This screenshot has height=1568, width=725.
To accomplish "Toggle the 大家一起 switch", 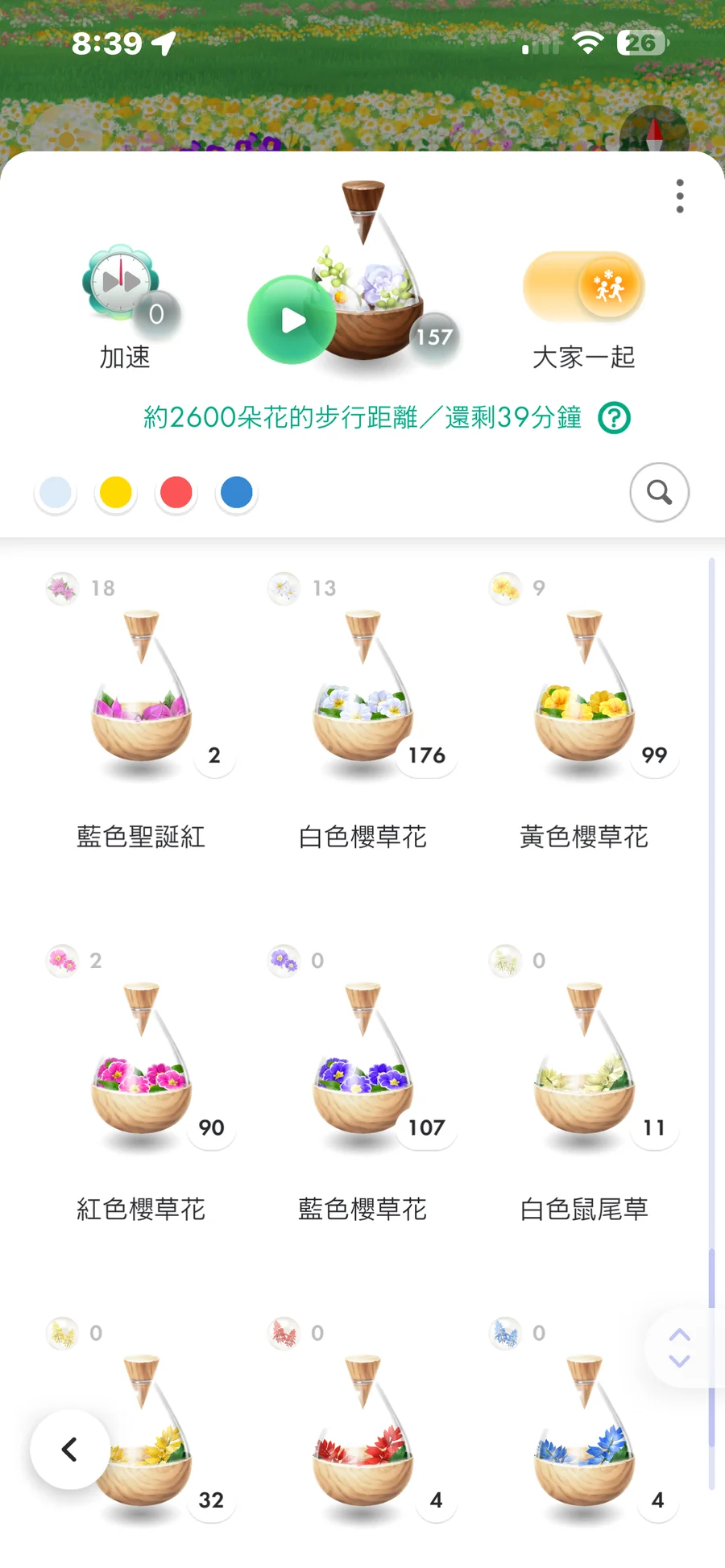I will [x=584, y=288].
